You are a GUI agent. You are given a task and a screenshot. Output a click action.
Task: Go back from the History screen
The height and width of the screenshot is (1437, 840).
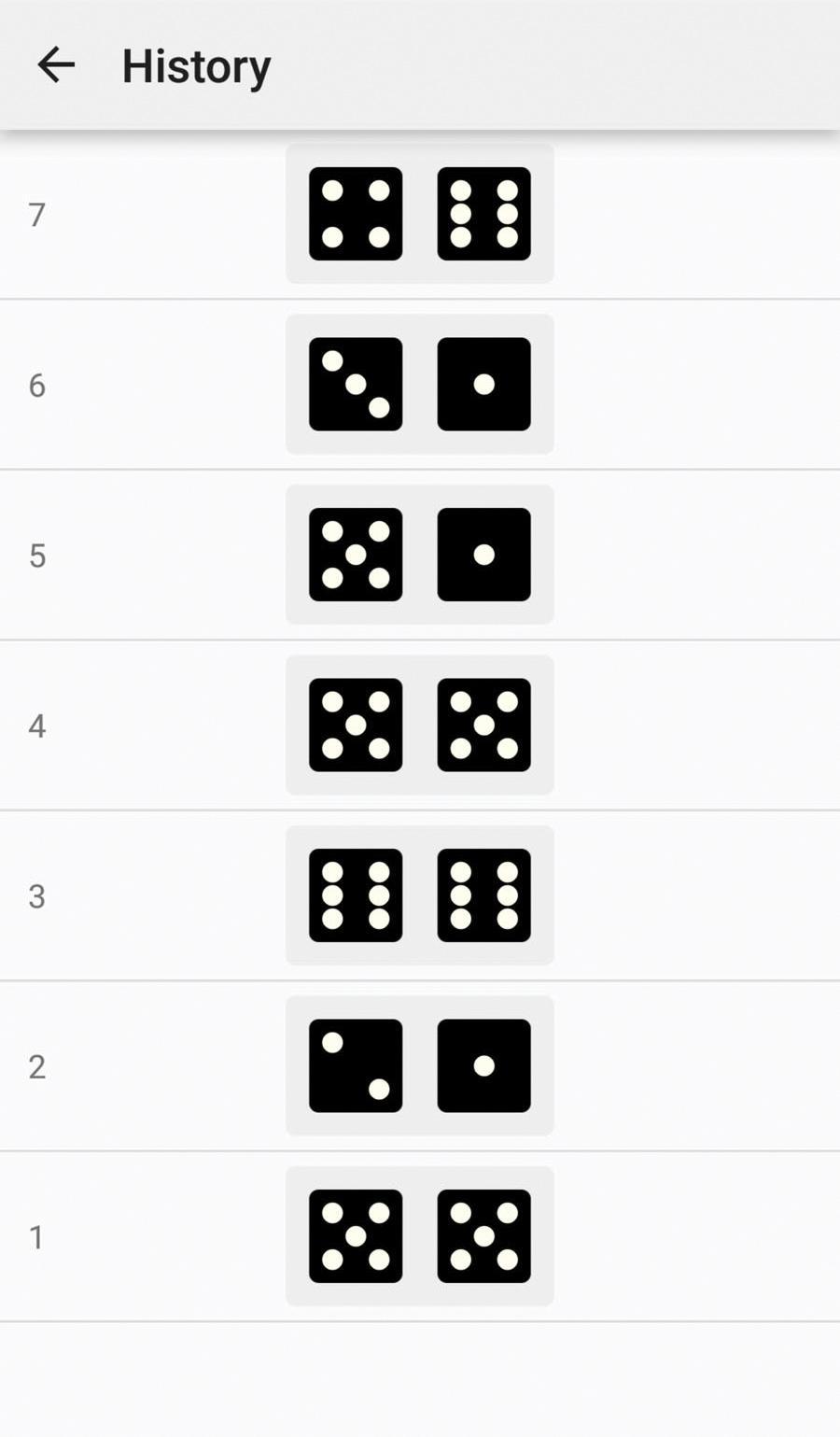point(56,65)
